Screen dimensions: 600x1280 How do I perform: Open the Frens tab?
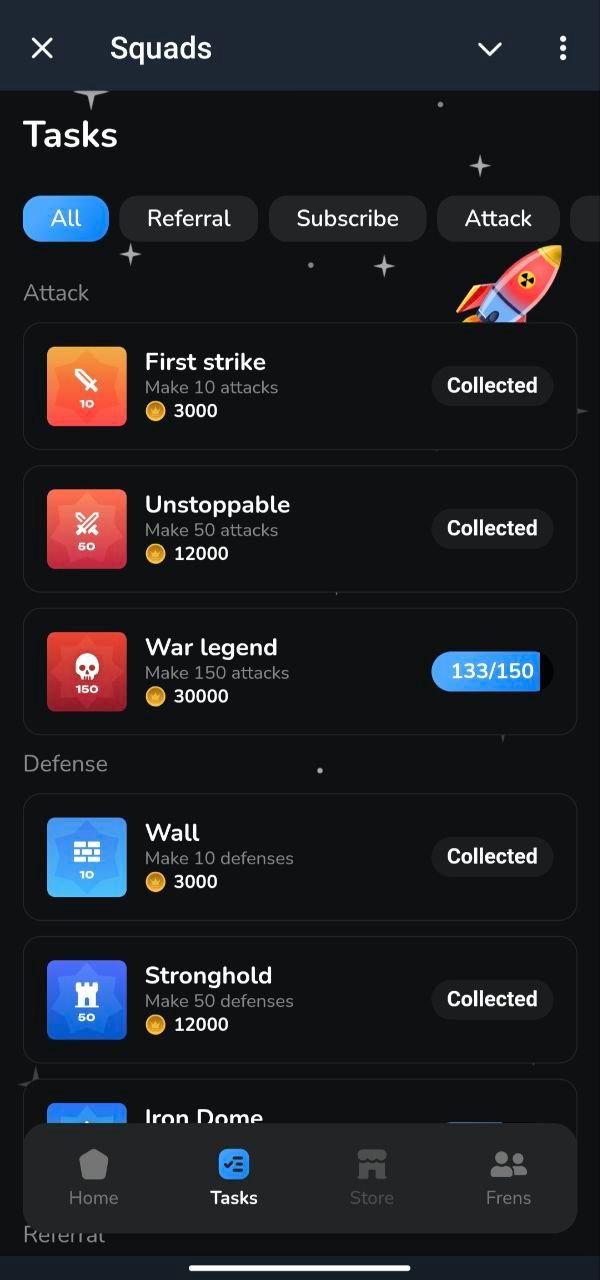[508, 1177]
